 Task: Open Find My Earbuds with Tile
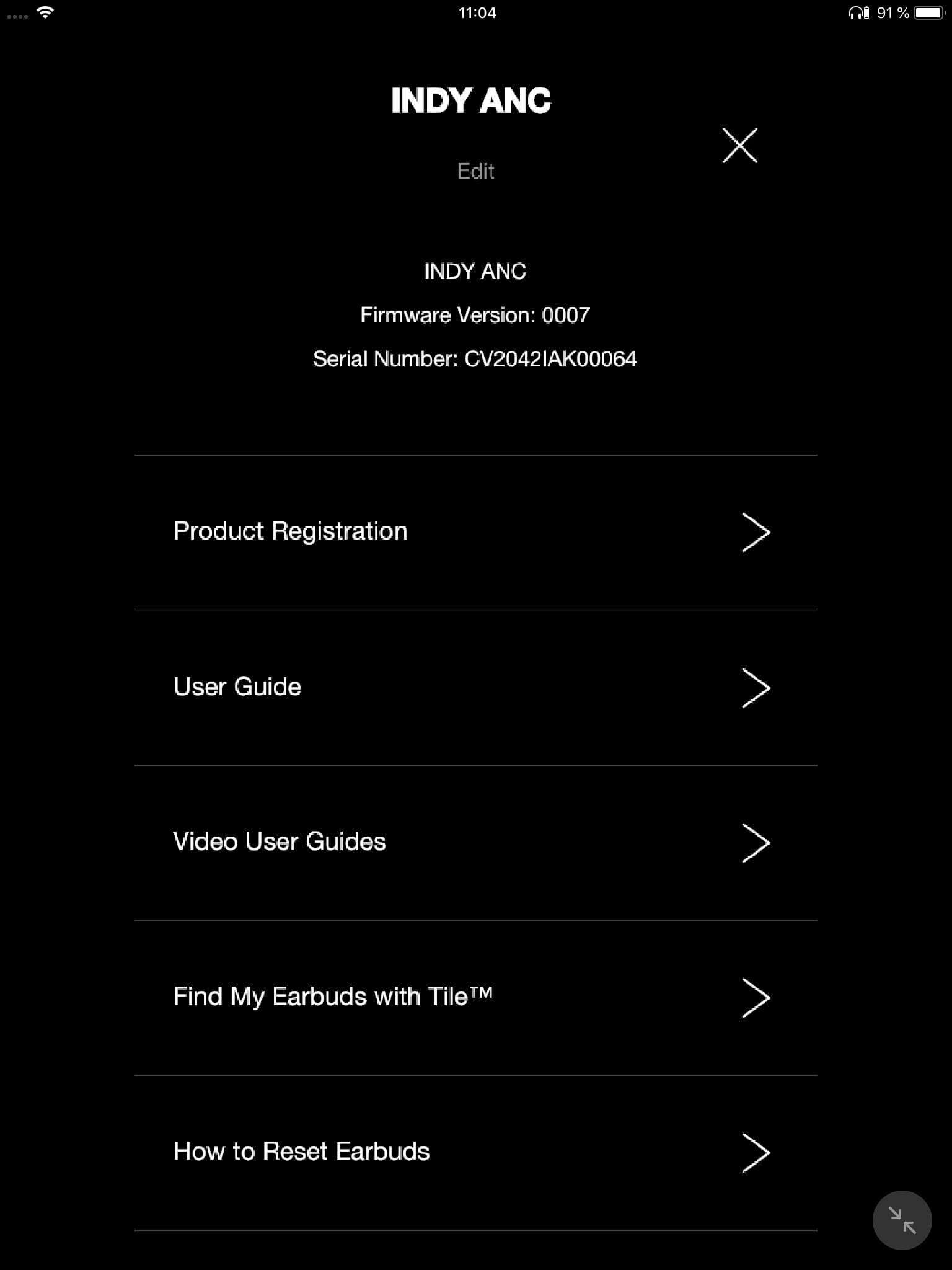point(475,997)
